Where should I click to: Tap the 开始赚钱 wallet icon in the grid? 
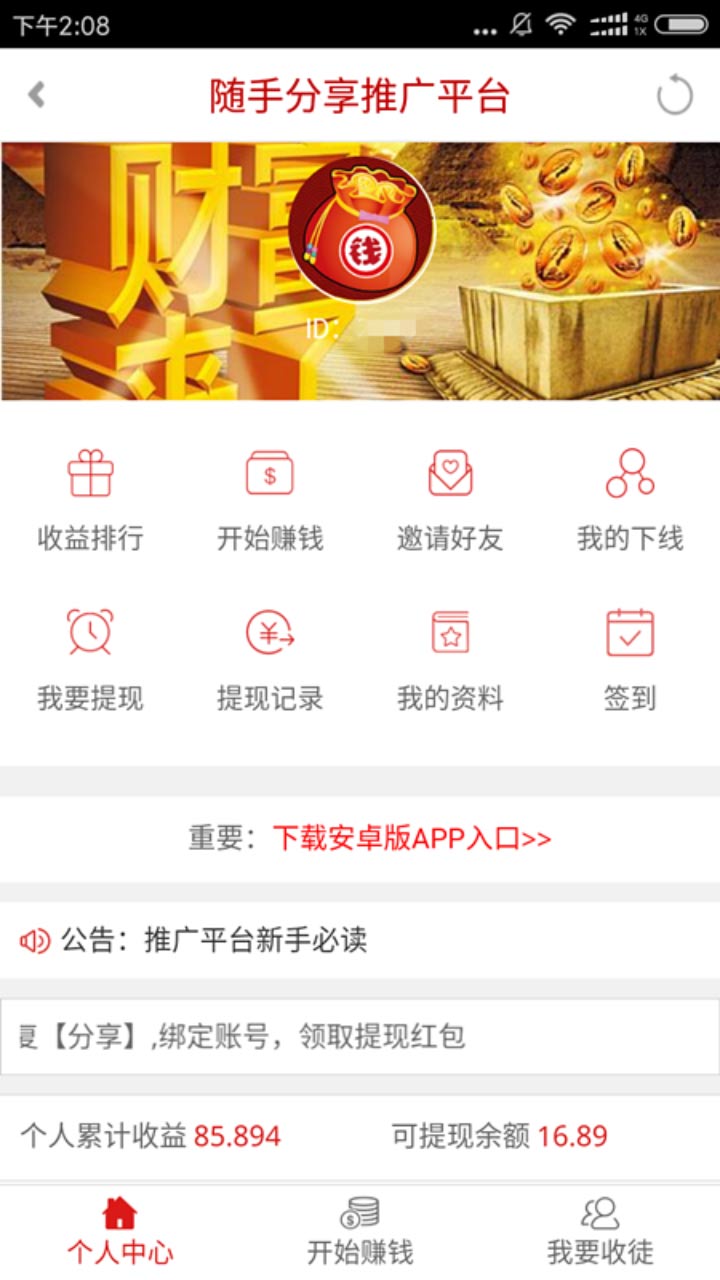coord(270,474)
